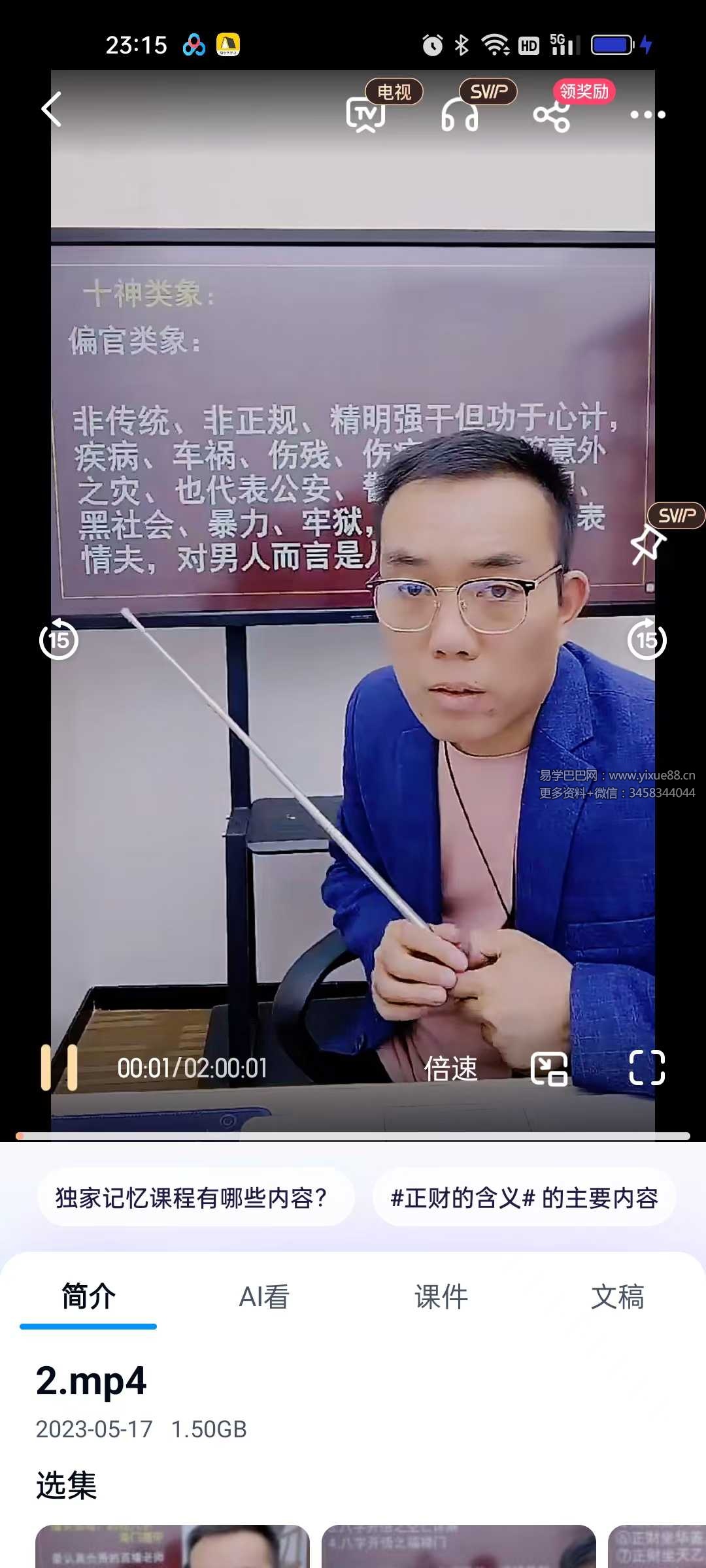This screenshot has width=706, height=1568.
Task: Tap the video progress bar
Action: point(353,1136)
